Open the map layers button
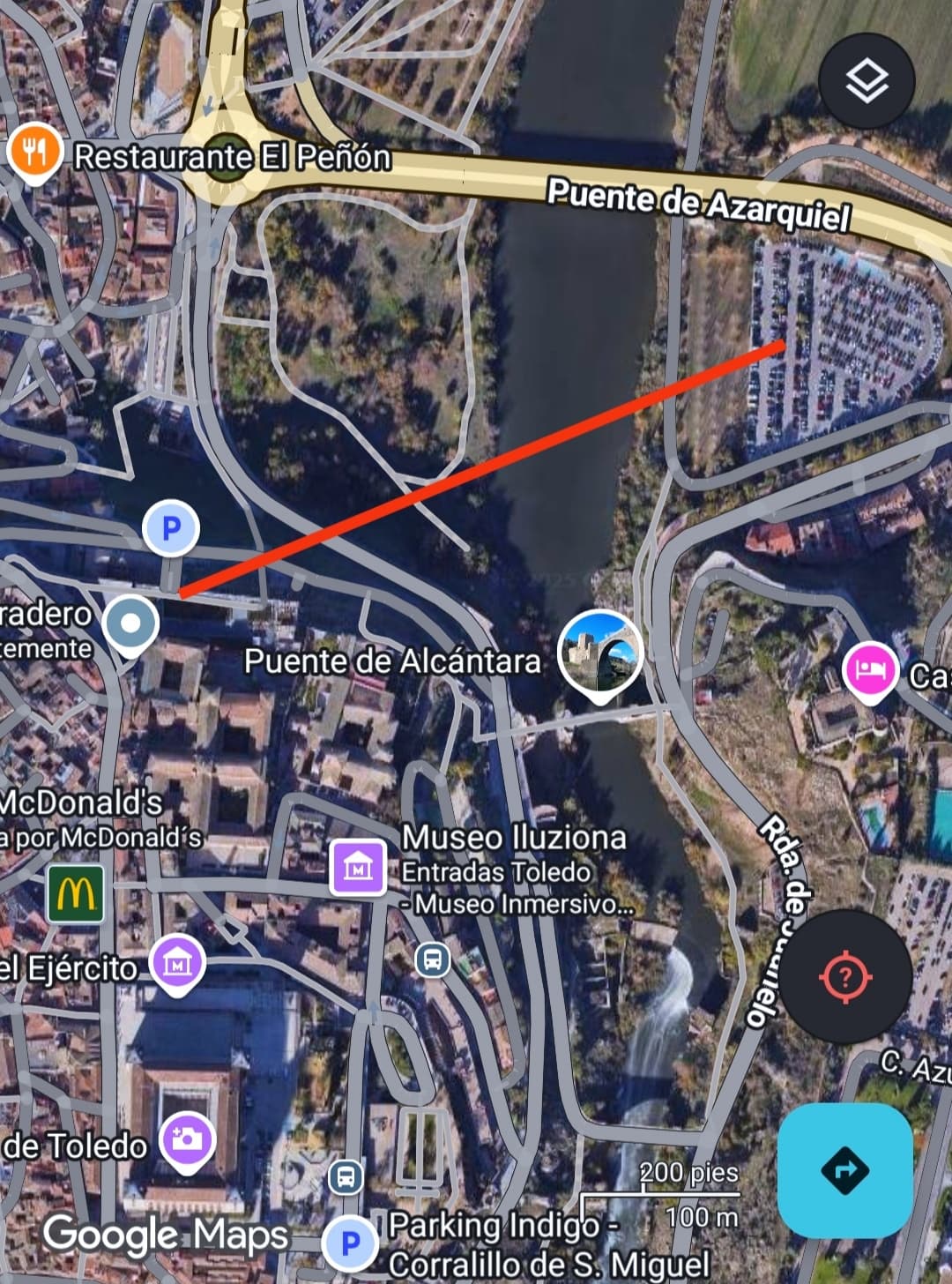The width and height of the screenshot is (952, 1284). click(x=866, y=81)
